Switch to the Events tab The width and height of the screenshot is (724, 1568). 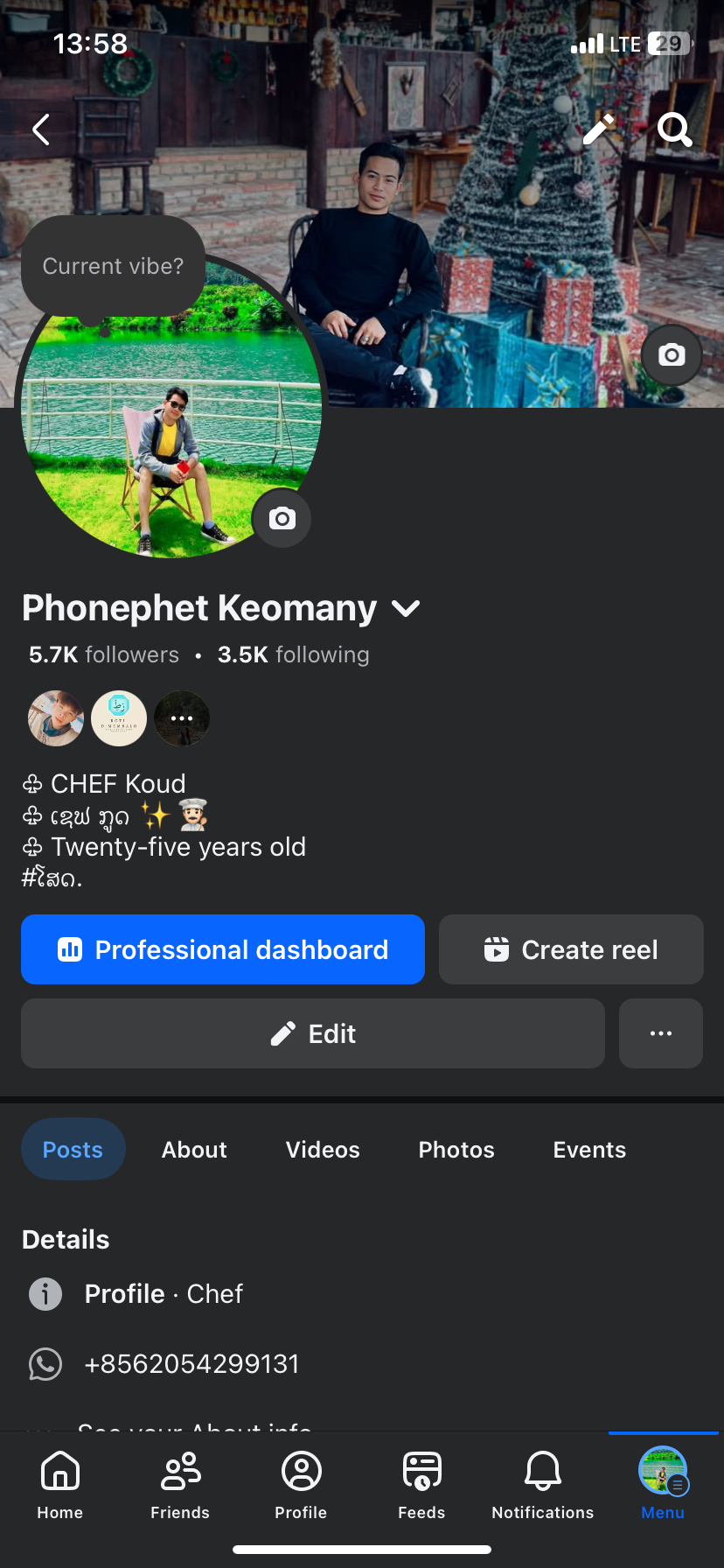(589, 1150)
